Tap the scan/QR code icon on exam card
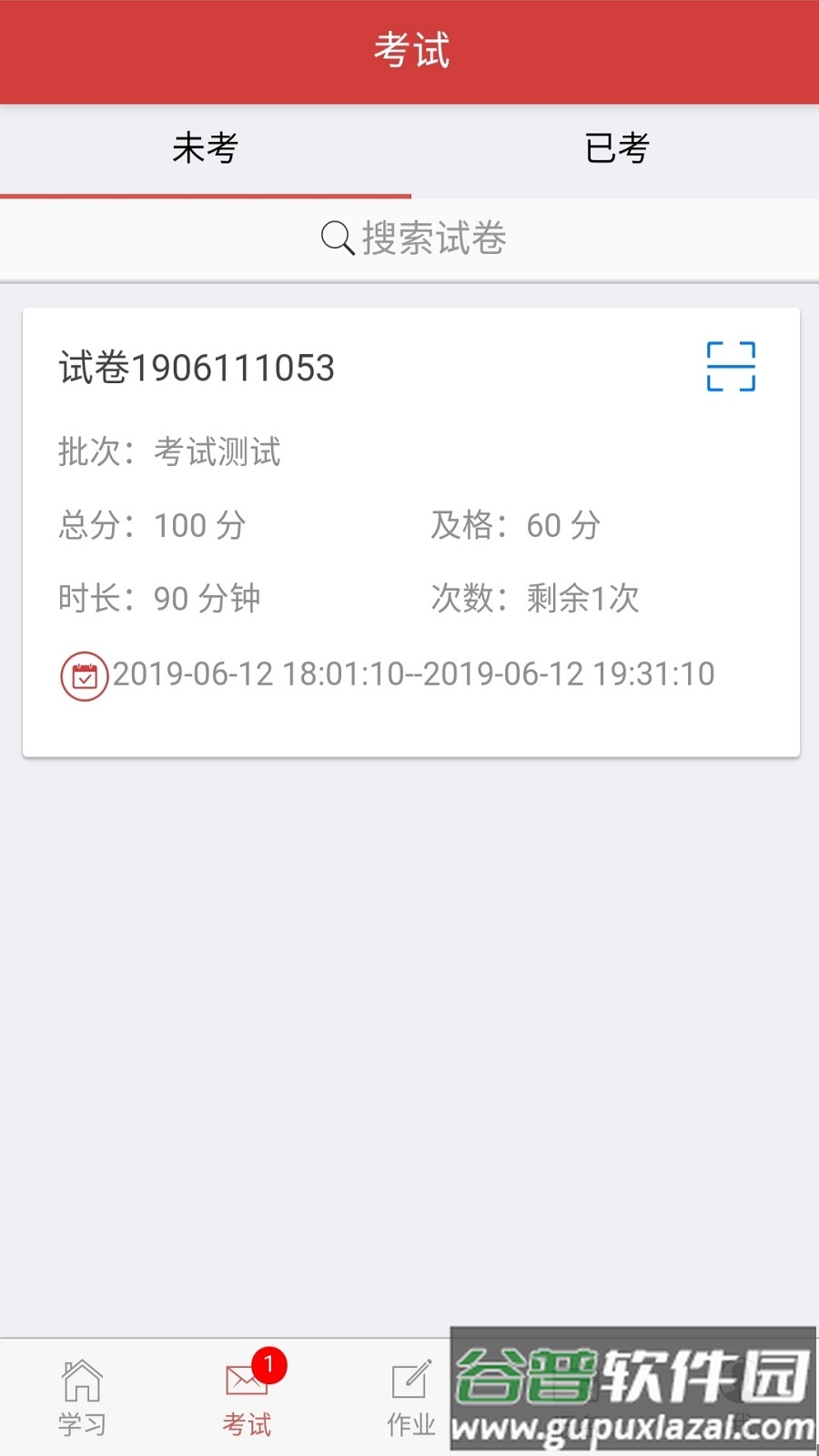Screen dimensions: 819x1456 (x=732, y=367)
